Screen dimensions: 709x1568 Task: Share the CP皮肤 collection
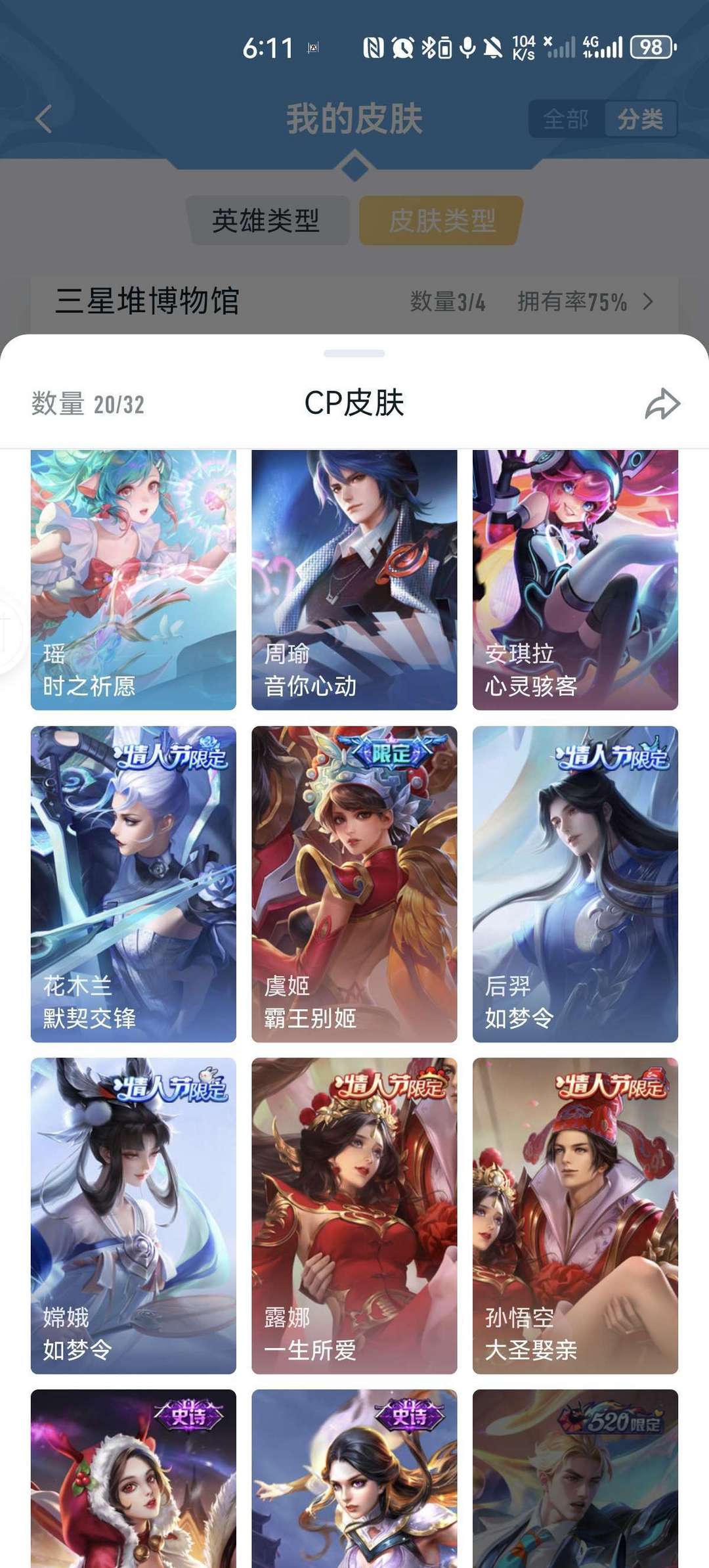pos(662,403)
